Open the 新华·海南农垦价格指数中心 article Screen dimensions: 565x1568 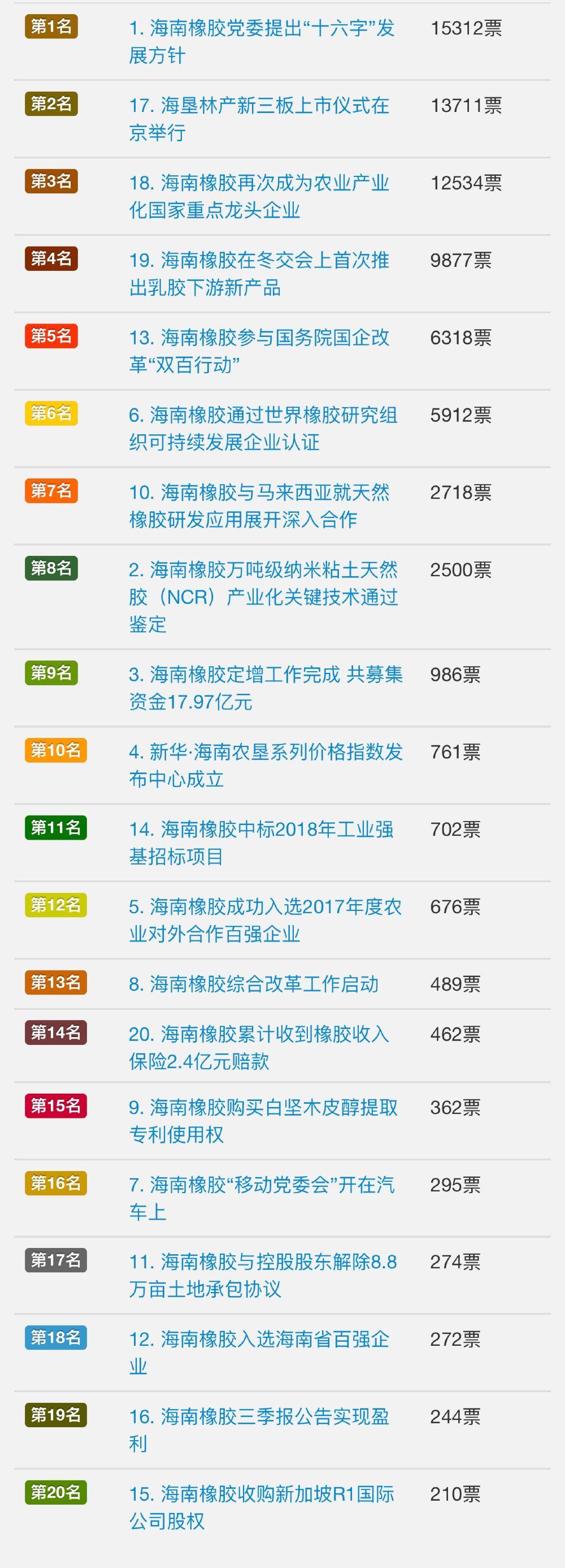point(262,764)
